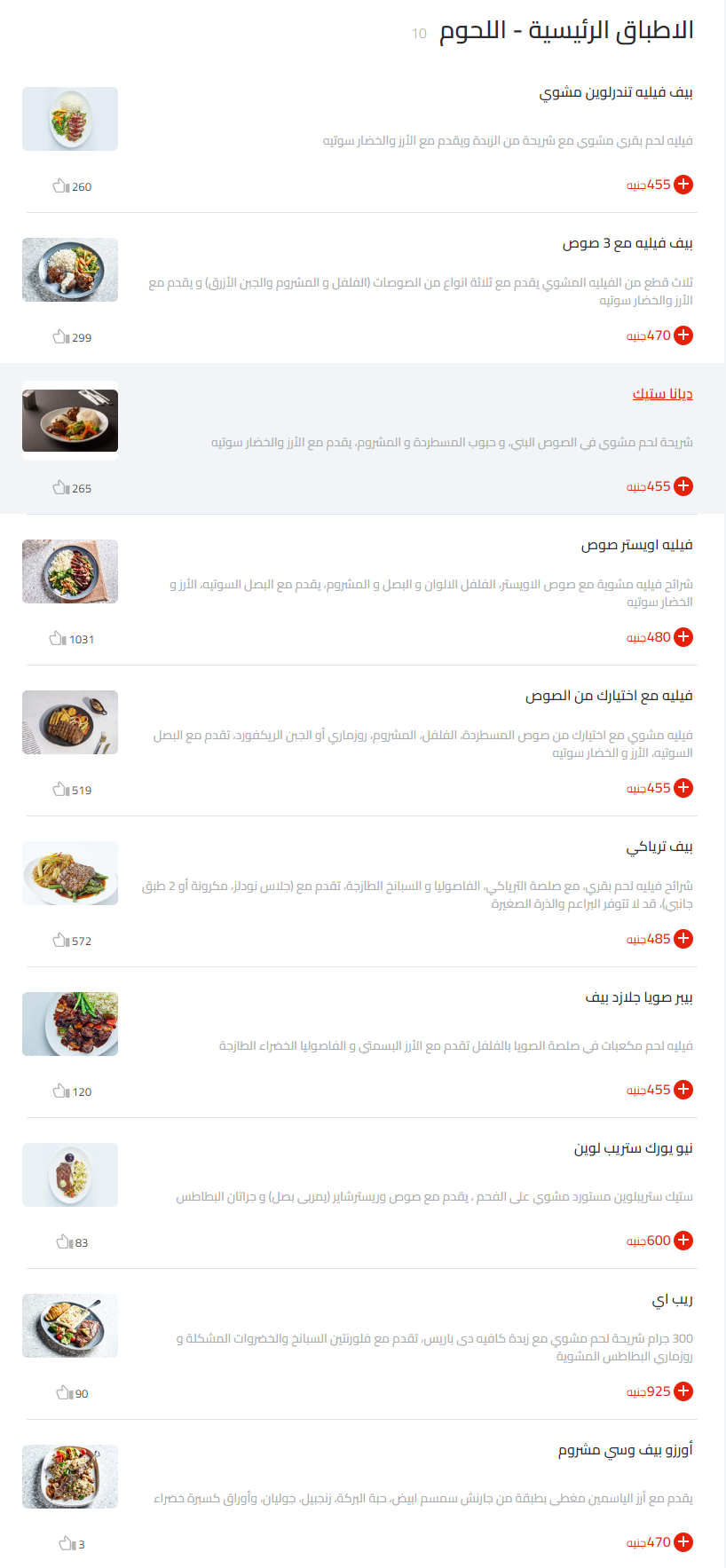Click the plus icon on Fillet with 3 Sauces

pyautogui.click(x=683, y=335)
